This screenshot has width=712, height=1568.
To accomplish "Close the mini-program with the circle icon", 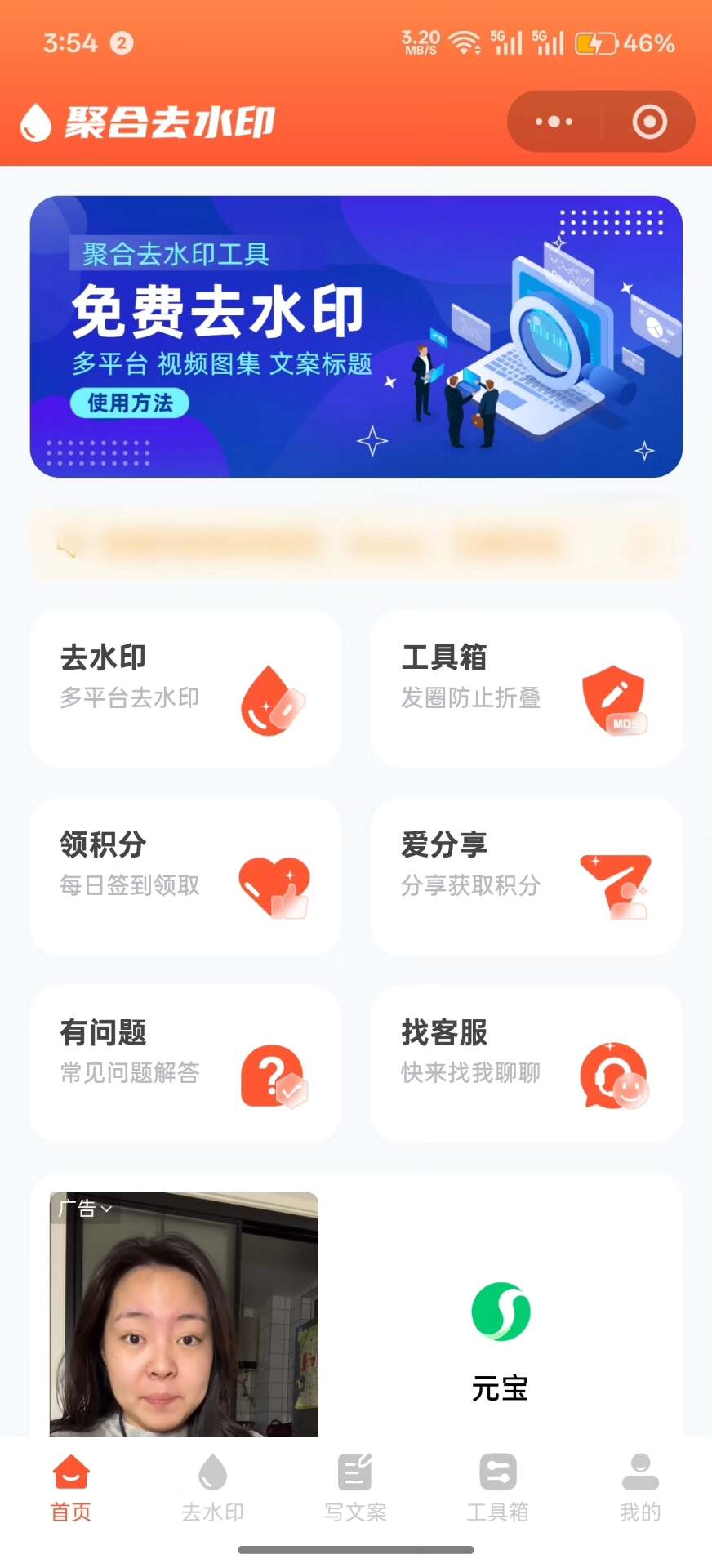I will pos(649,122).
